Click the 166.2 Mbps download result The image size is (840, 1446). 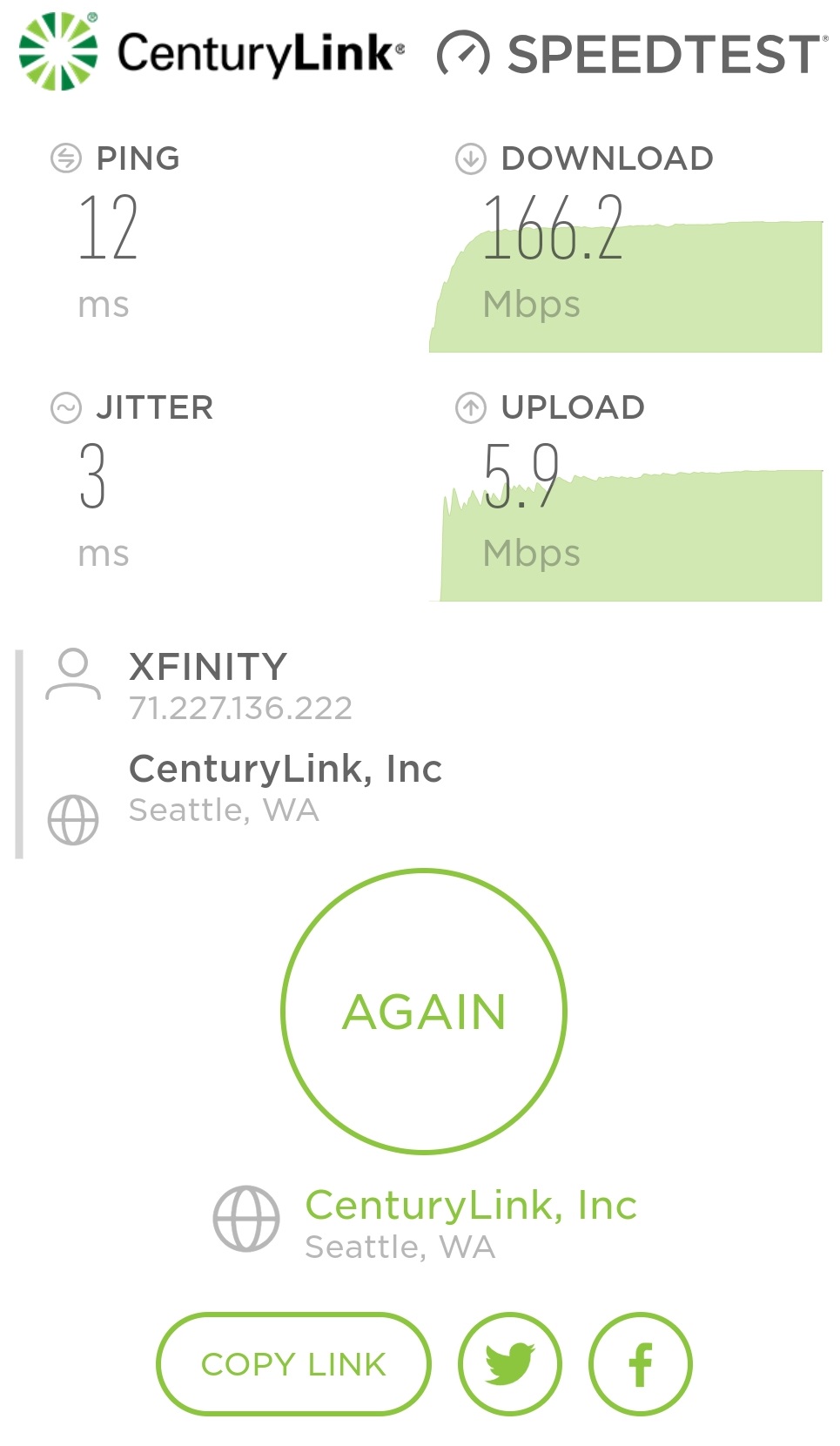click(x=557, y=238)
